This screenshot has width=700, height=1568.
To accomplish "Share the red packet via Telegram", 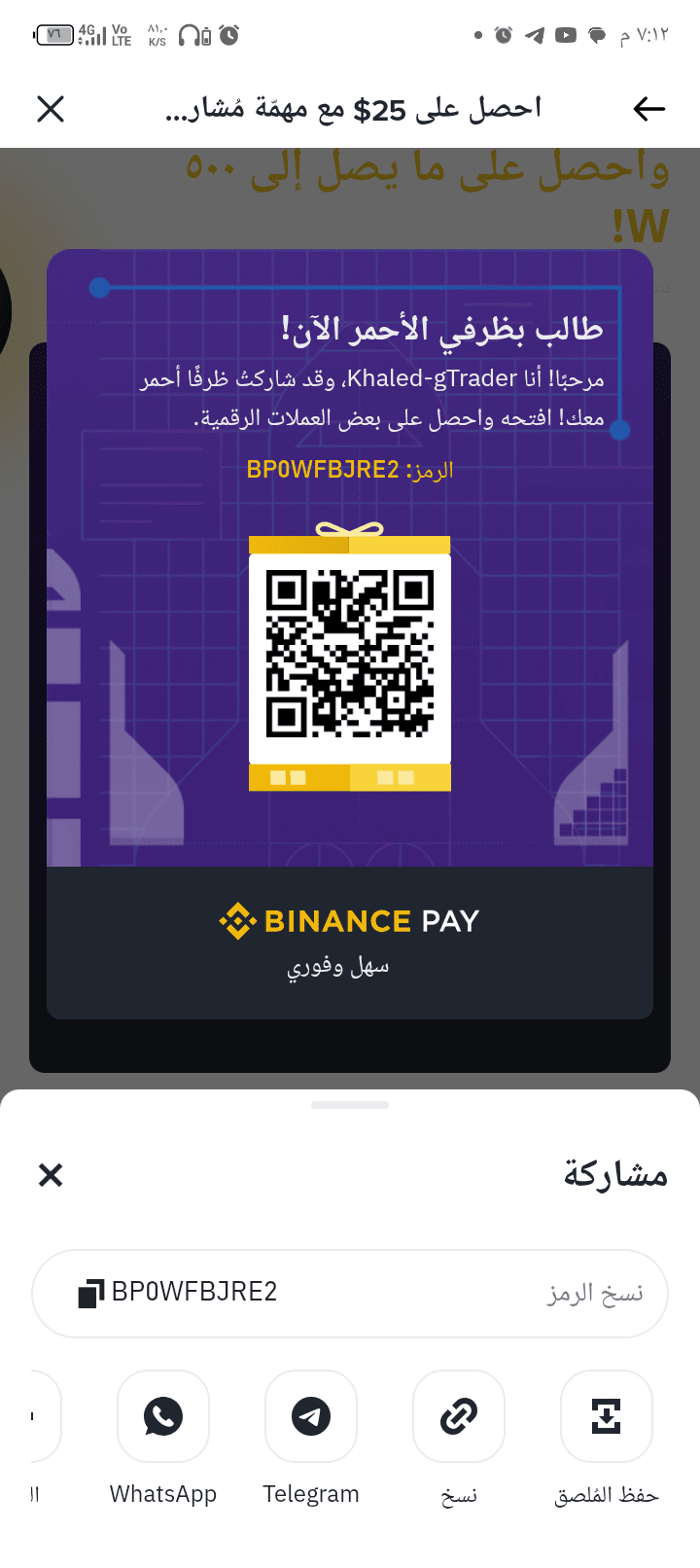I will tap(311, 1416).
